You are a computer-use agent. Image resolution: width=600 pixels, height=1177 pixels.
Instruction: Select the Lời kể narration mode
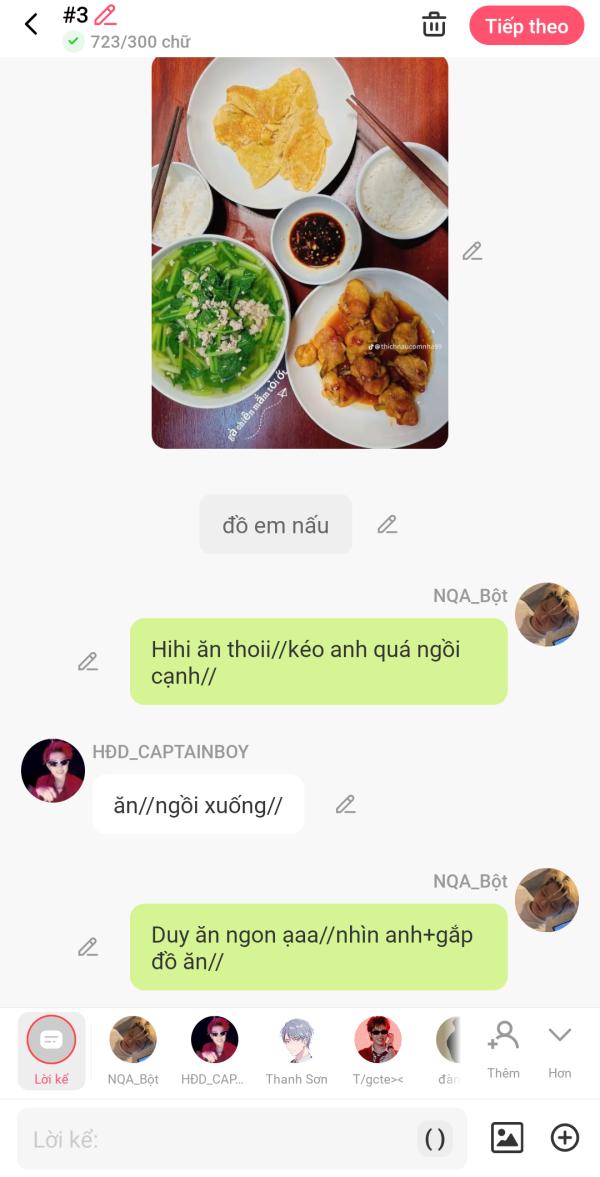tap(51, 1049)
